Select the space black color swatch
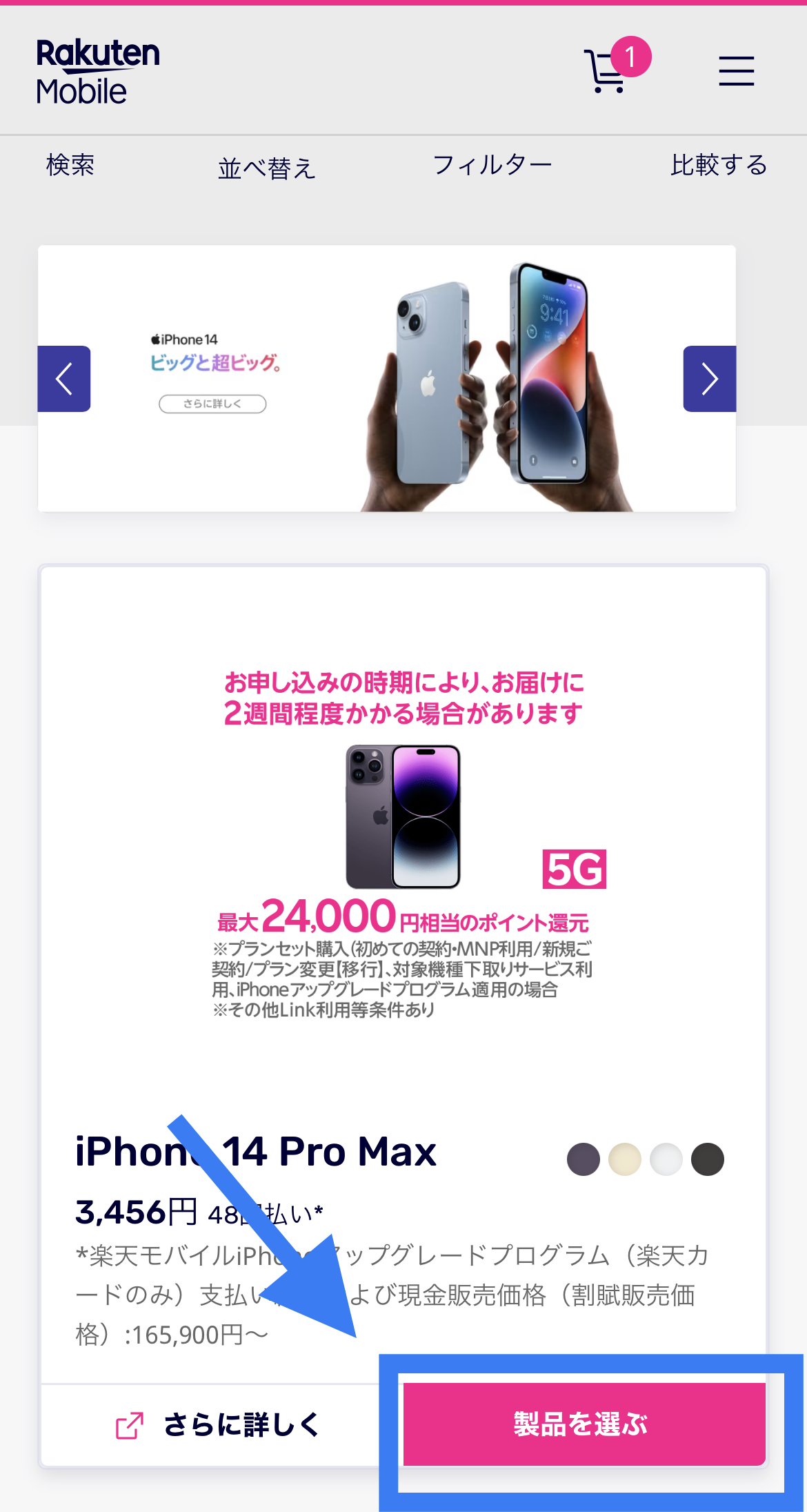The height and width of the screenshot is (1512, 807). (x=708, y=1159)
